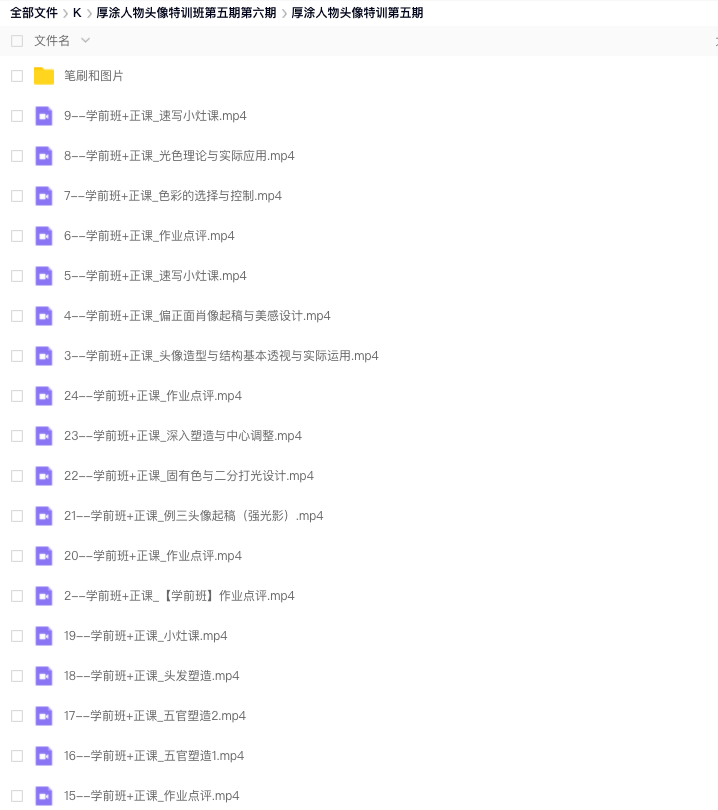Select checkbox of 24 作业点评.mp4
Viewport: 718px width, 810px height.
(16, 396)
